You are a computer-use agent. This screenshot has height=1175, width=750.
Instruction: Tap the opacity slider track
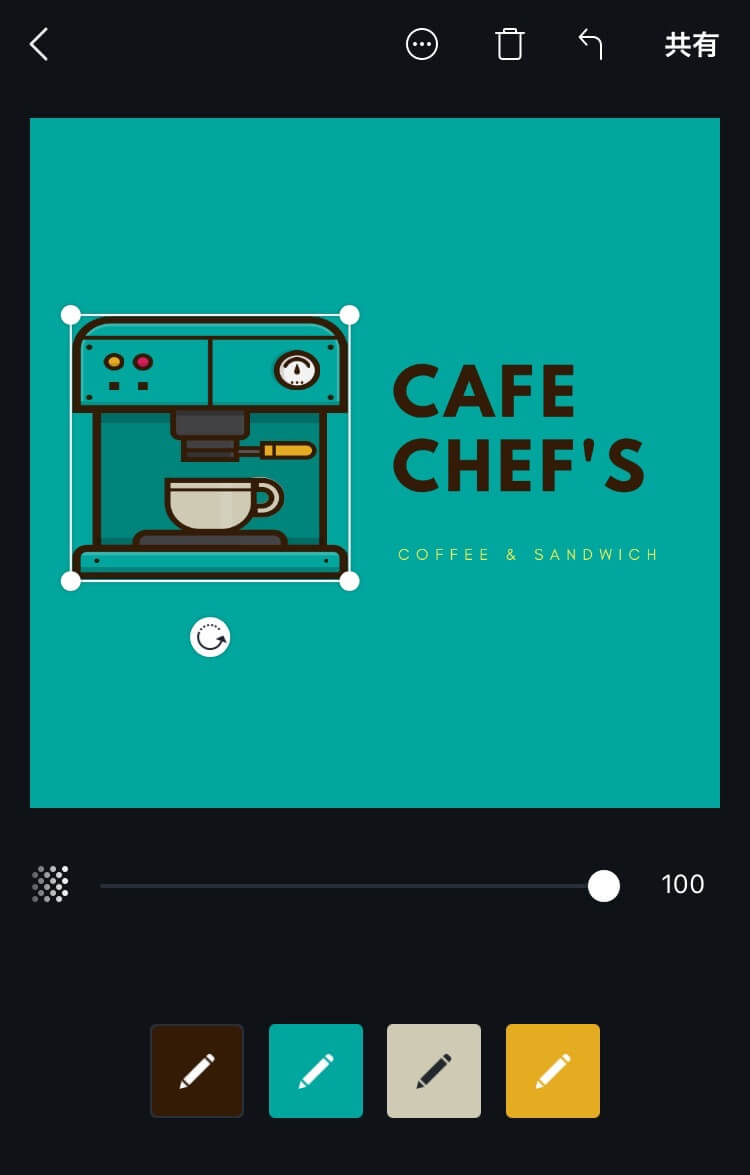point(350,886)
